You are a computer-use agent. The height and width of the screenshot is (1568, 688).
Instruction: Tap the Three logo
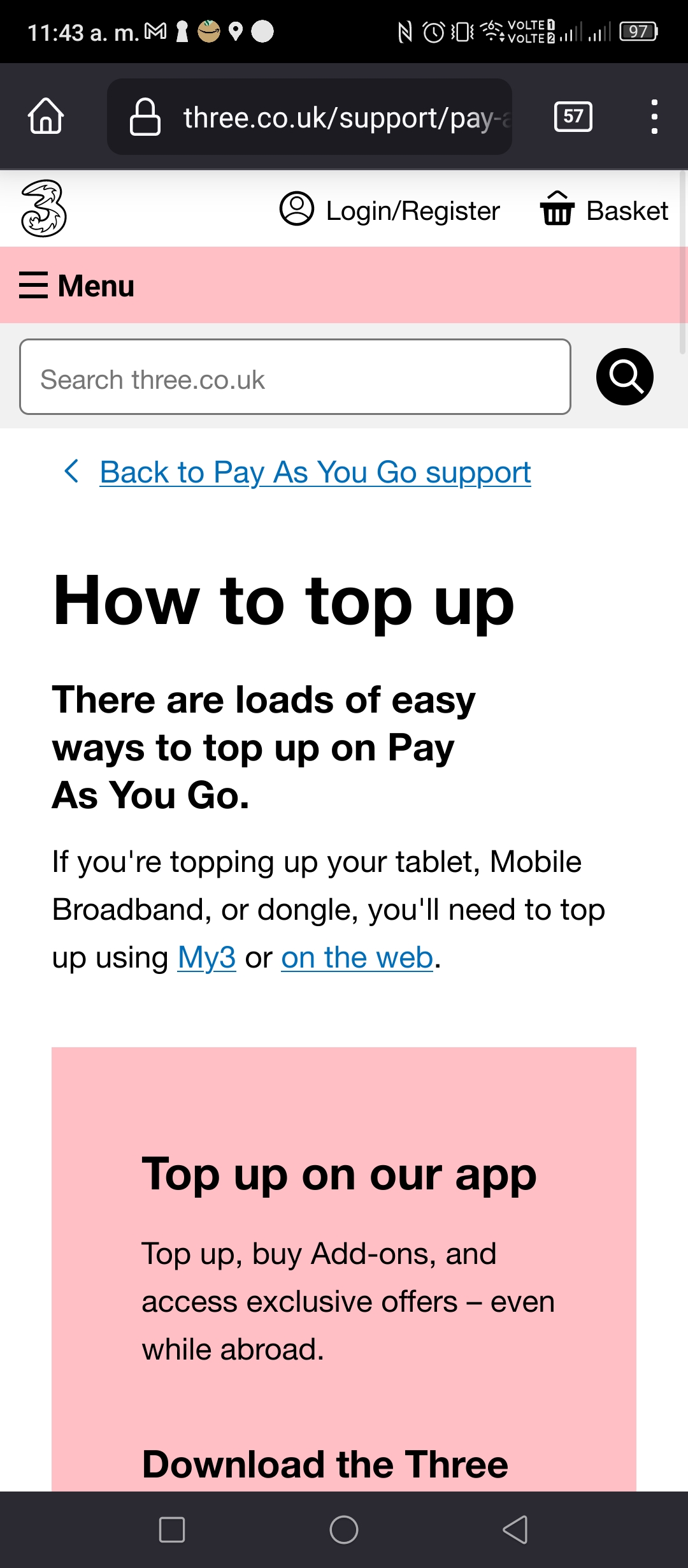(x=43, y=208)
